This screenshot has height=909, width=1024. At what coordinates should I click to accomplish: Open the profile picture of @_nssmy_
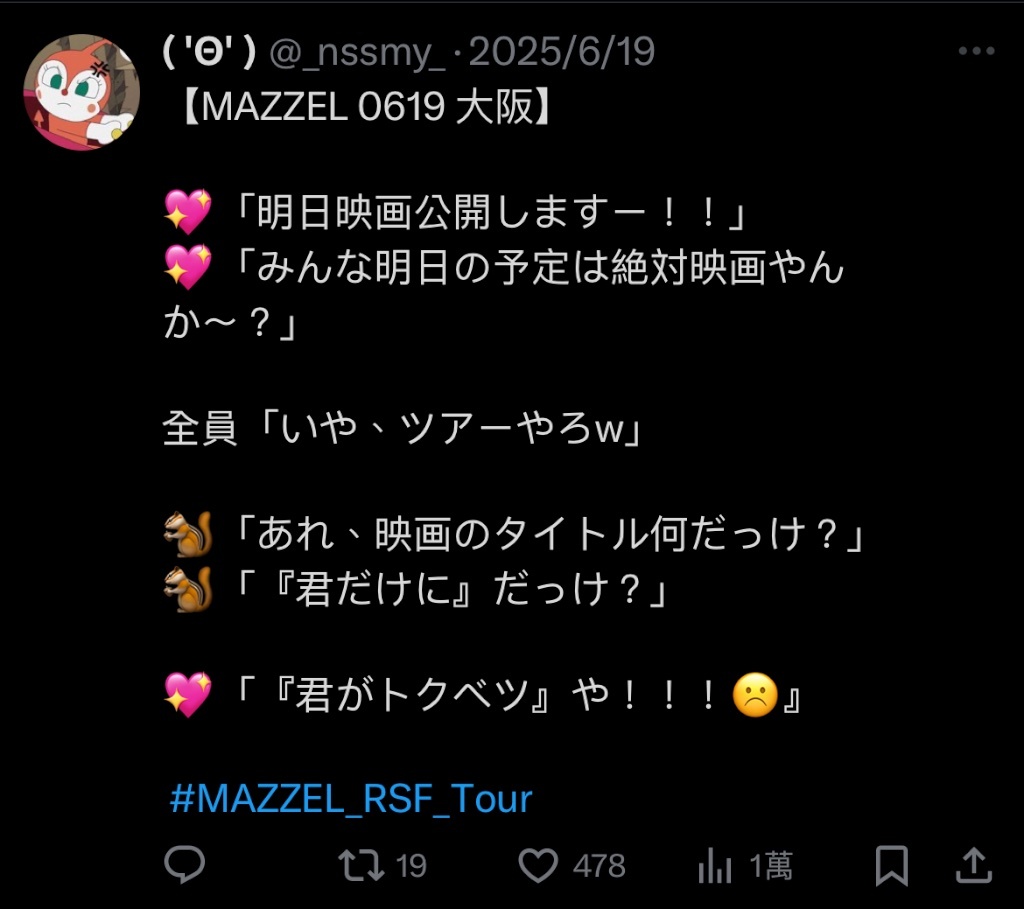pyautogui.click(x=81, y=92)
